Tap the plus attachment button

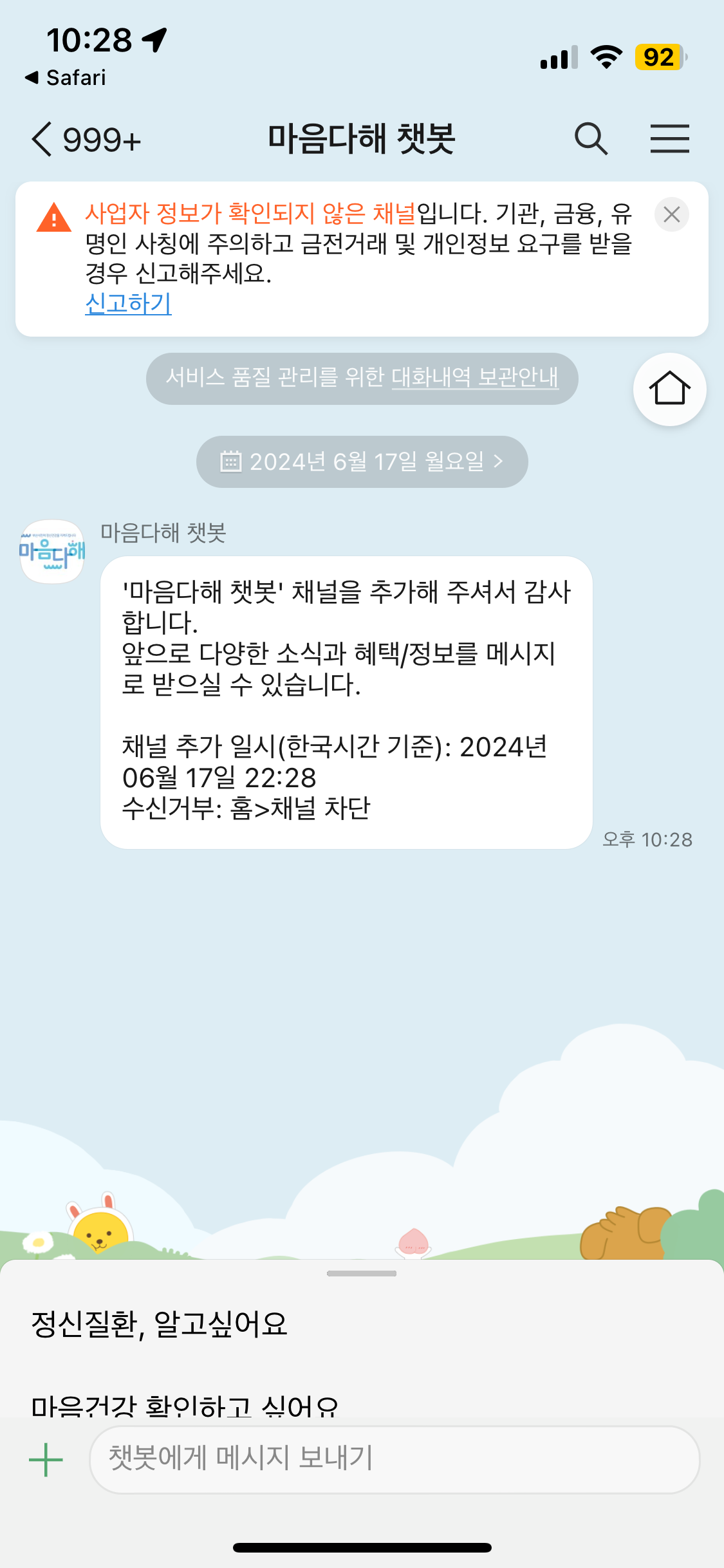coord(46,1459)
